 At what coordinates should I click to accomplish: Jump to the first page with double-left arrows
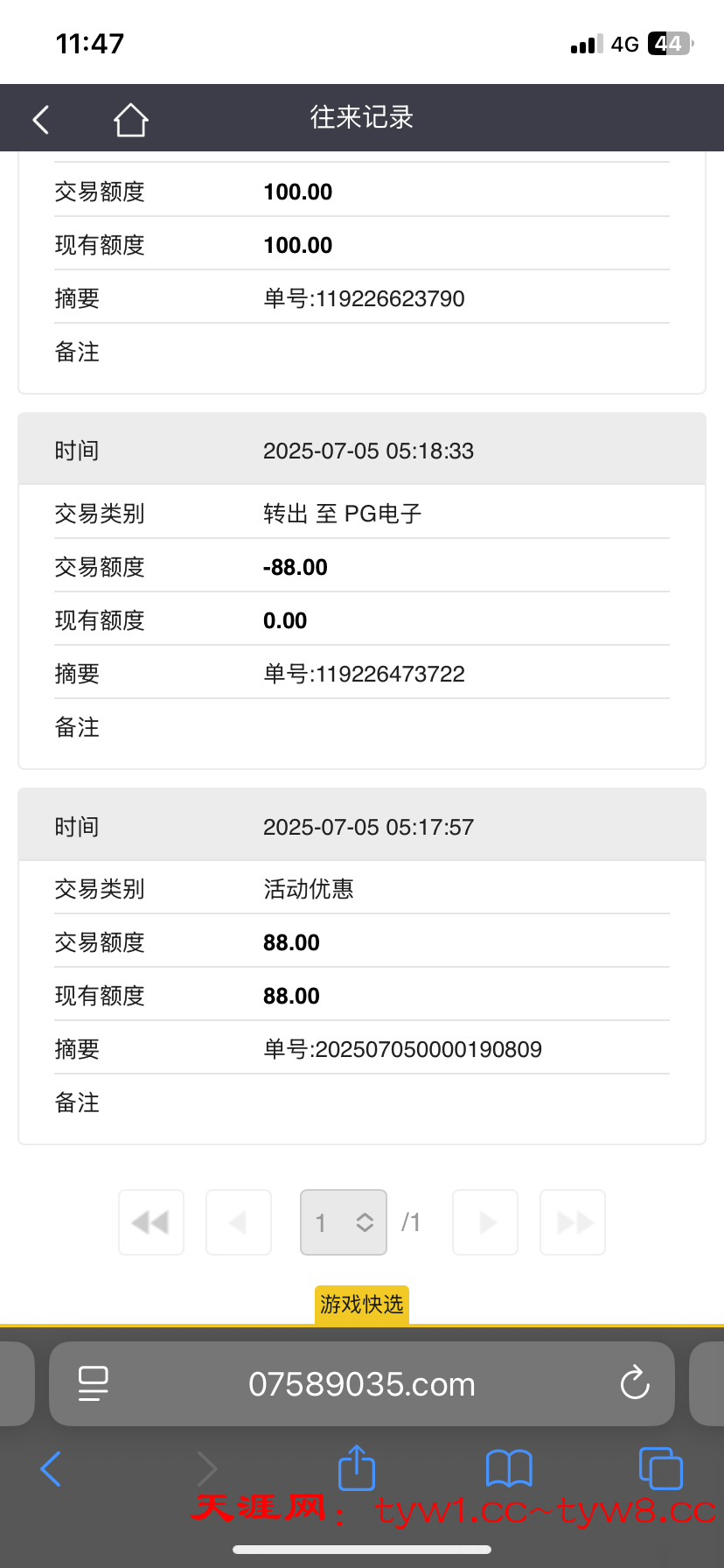point(150,1222)
